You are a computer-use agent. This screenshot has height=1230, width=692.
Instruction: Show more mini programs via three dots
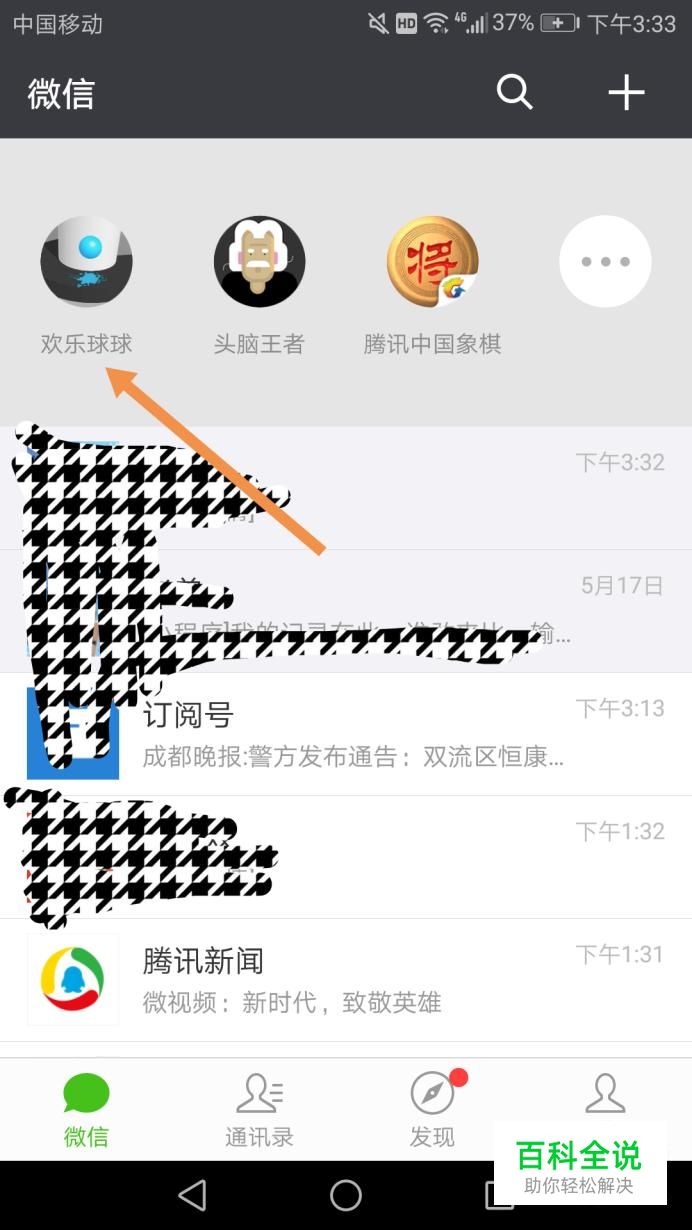click(605, 262)
